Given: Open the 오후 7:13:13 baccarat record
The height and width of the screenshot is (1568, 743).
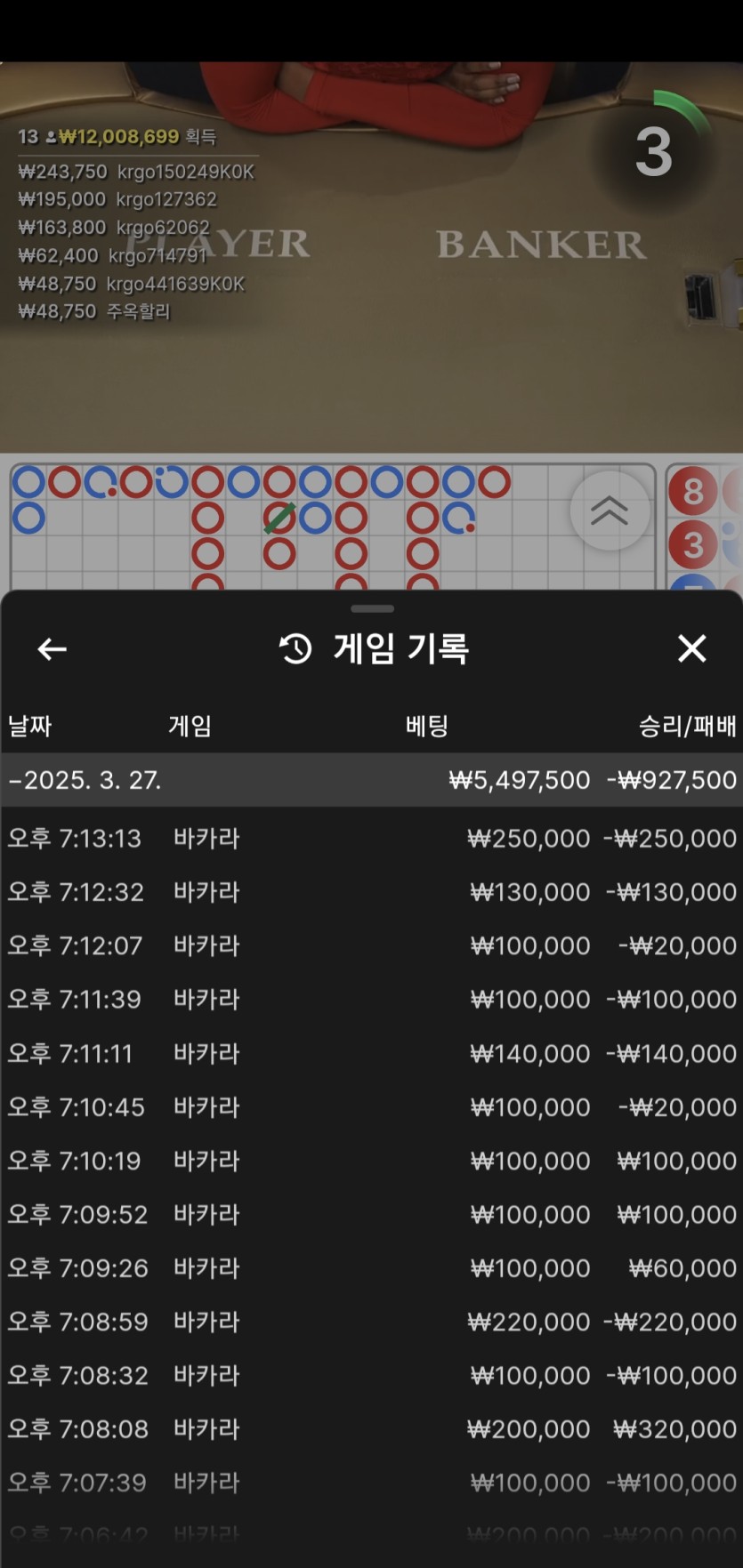Looking at the screenshot, I should coord(372,838).
